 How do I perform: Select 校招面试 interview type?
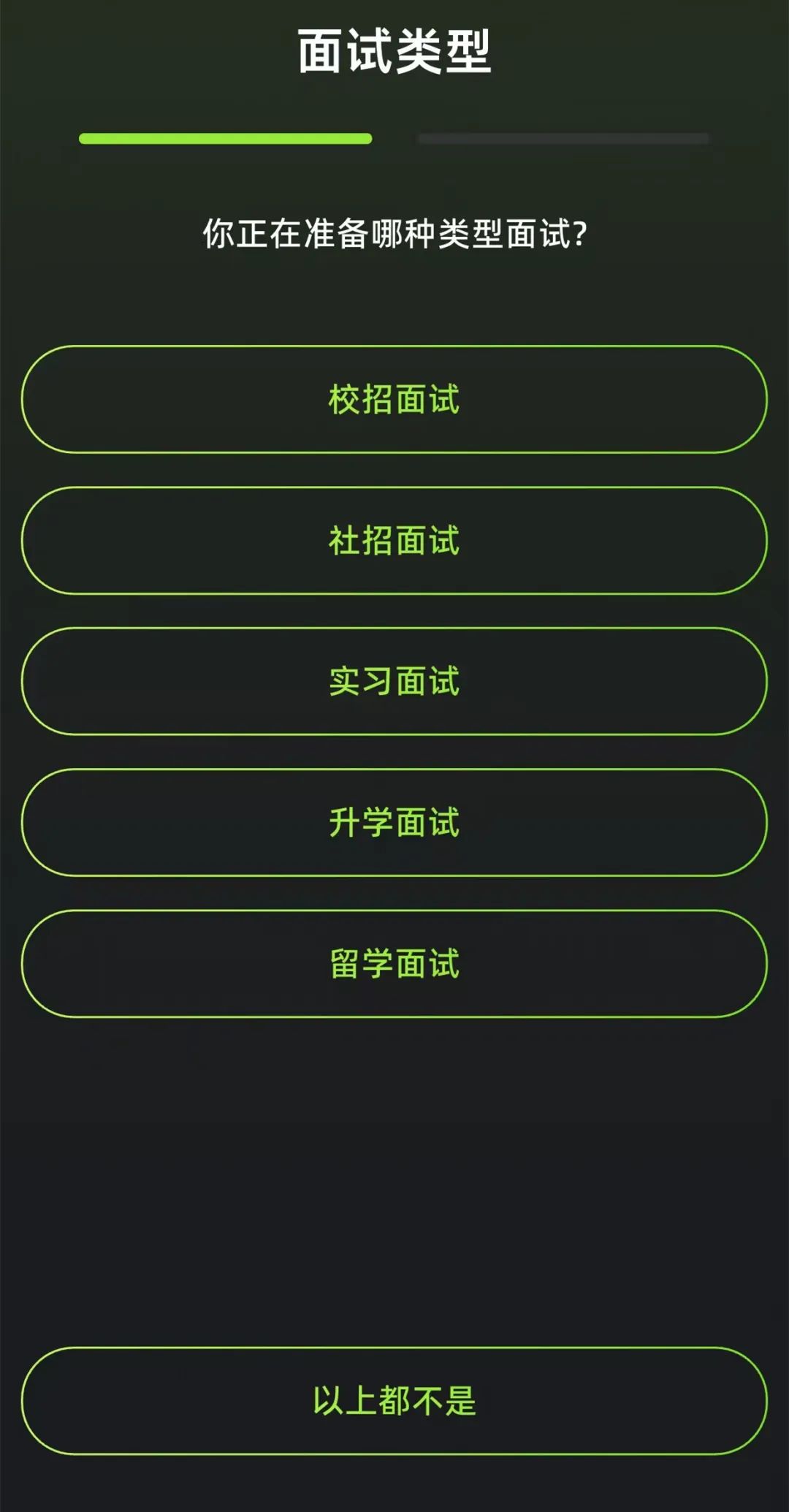point(394,399)
